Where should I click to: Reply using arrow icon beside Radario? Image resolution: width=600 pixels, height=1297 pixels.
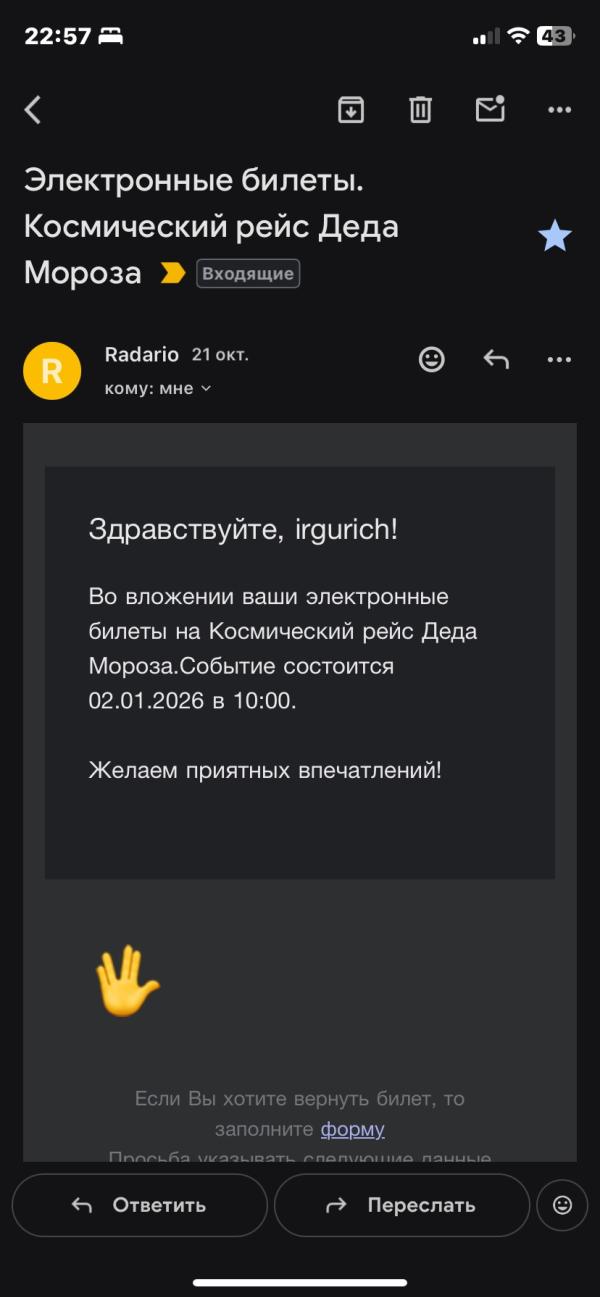click(x=496, y=359)
